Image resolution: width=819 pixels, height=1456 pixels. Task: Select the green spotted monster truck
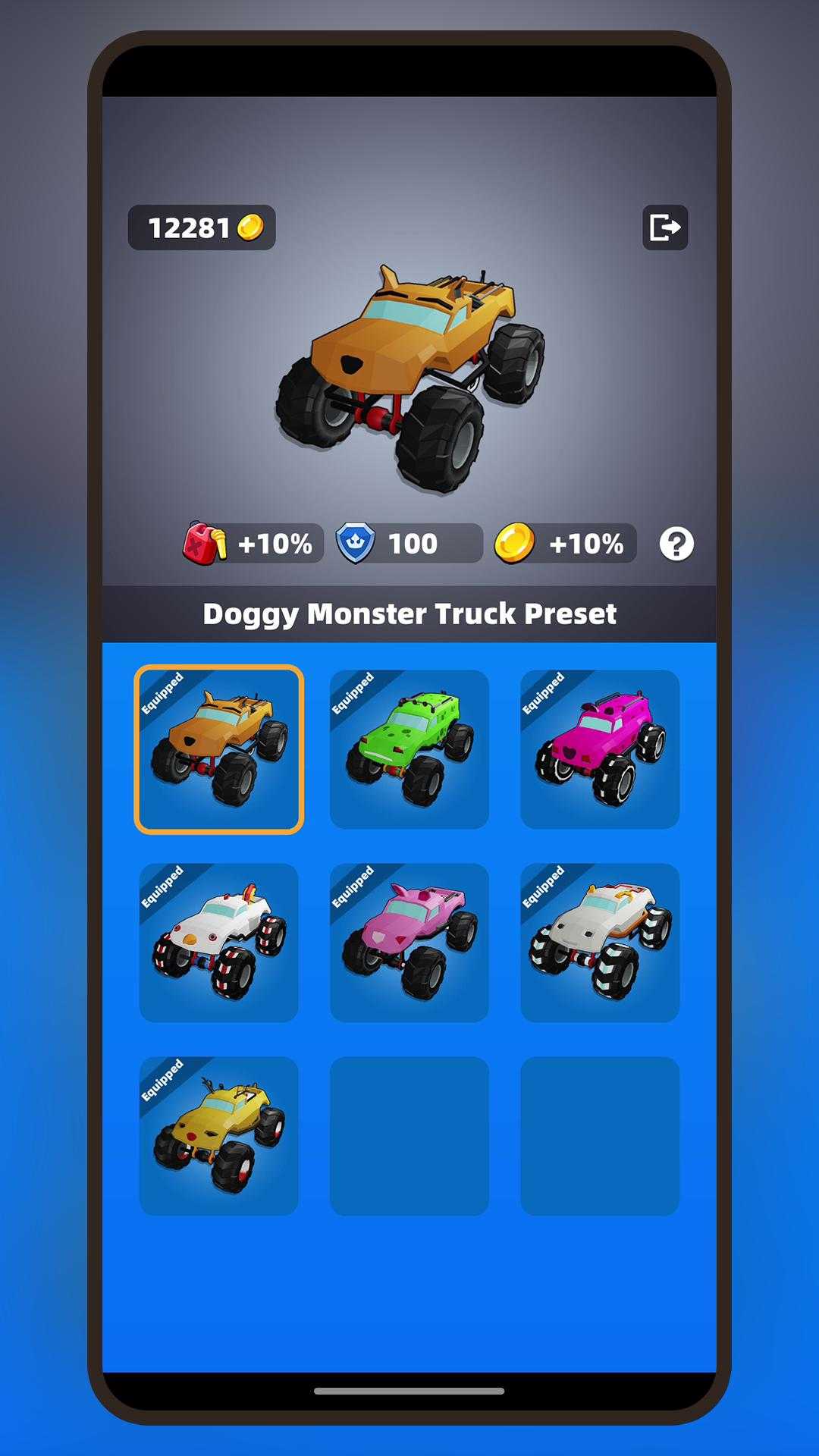[409, 749]
